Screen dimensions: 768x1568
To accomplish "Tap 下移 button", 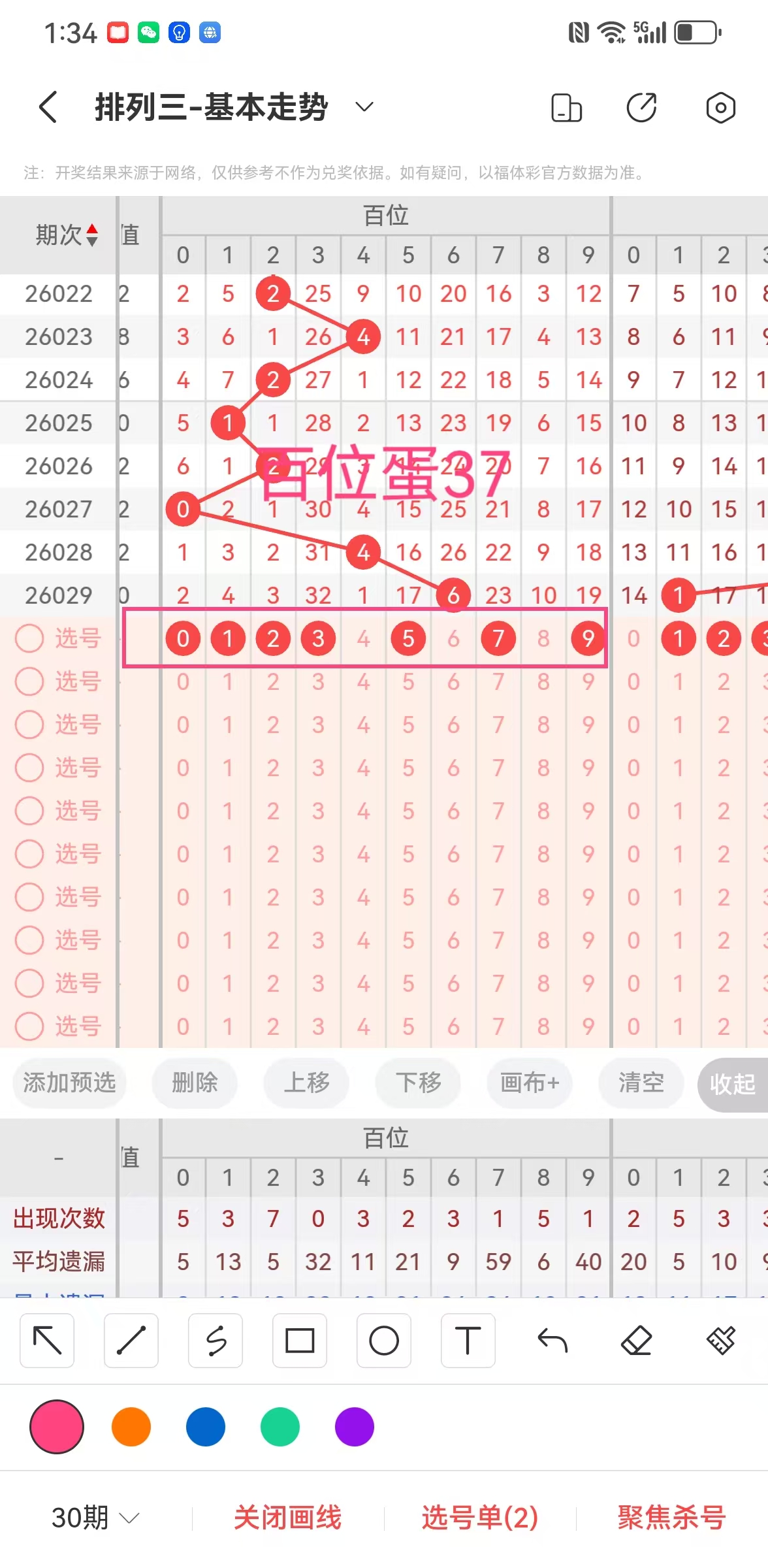I will [418, 1083].
